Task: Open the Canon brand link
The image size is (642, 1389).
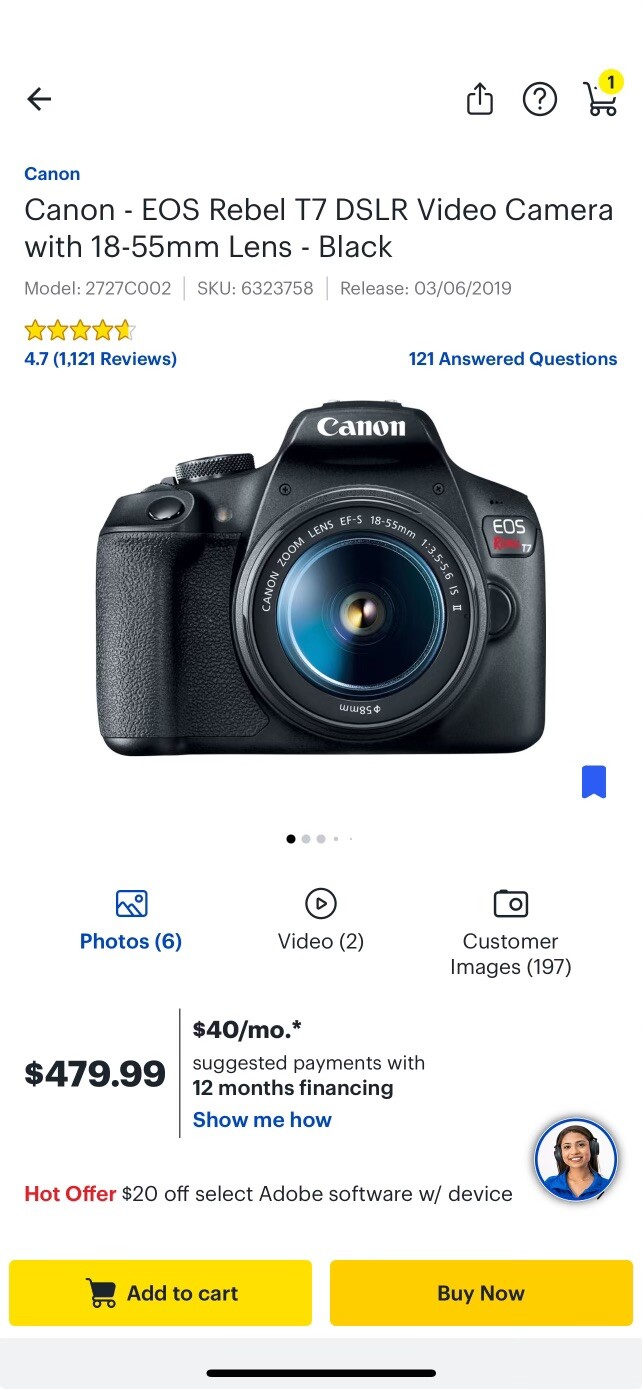Action: [52, 174]
